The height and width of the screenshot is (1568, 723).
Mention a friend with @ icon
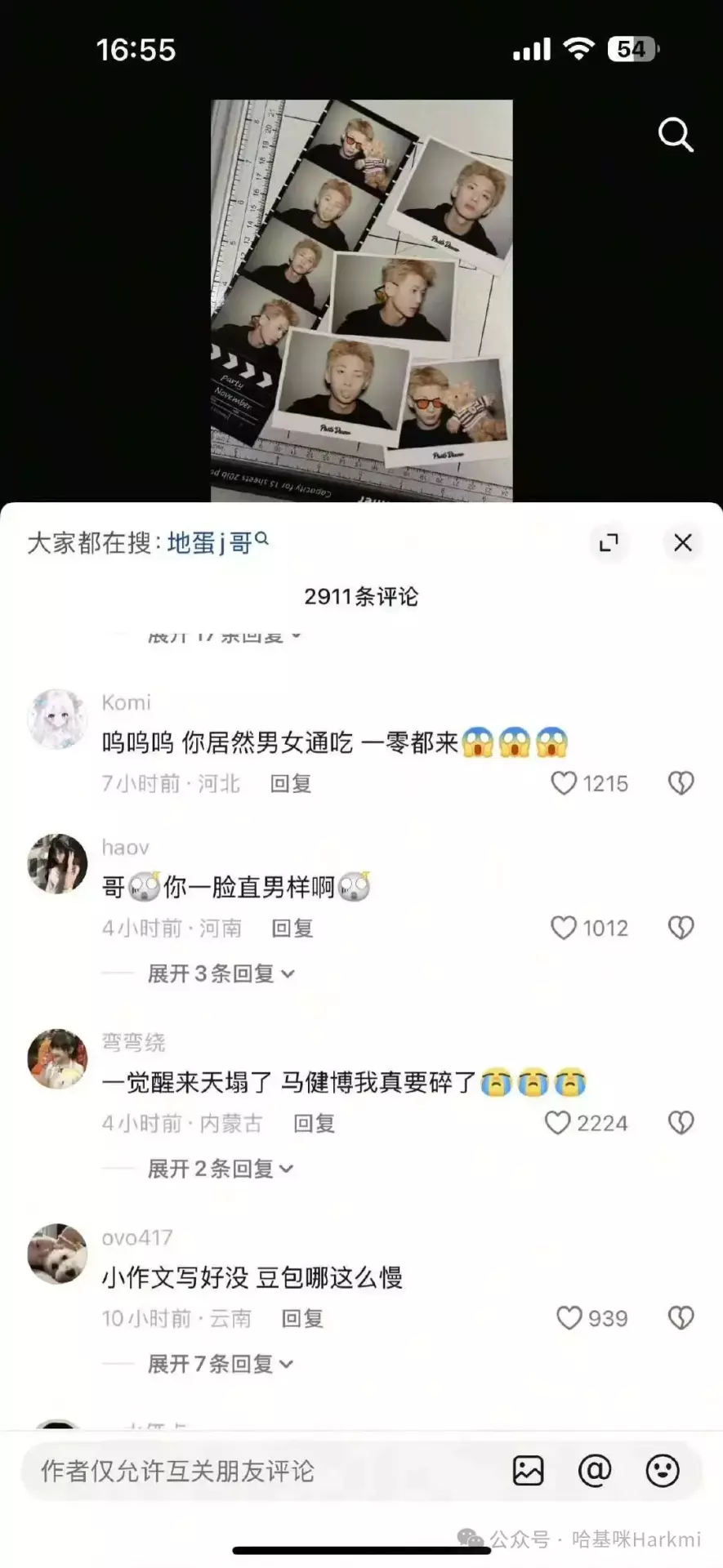click(595, 1471)
